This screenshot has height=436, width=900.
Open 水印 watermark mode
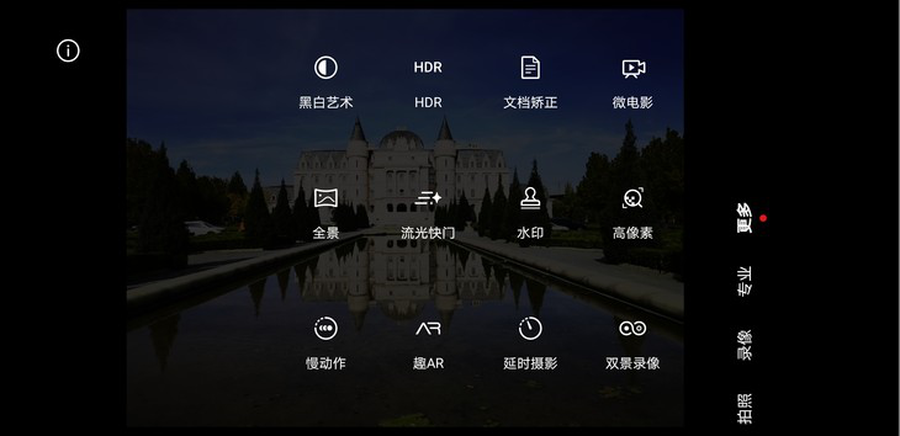(530, 212)
